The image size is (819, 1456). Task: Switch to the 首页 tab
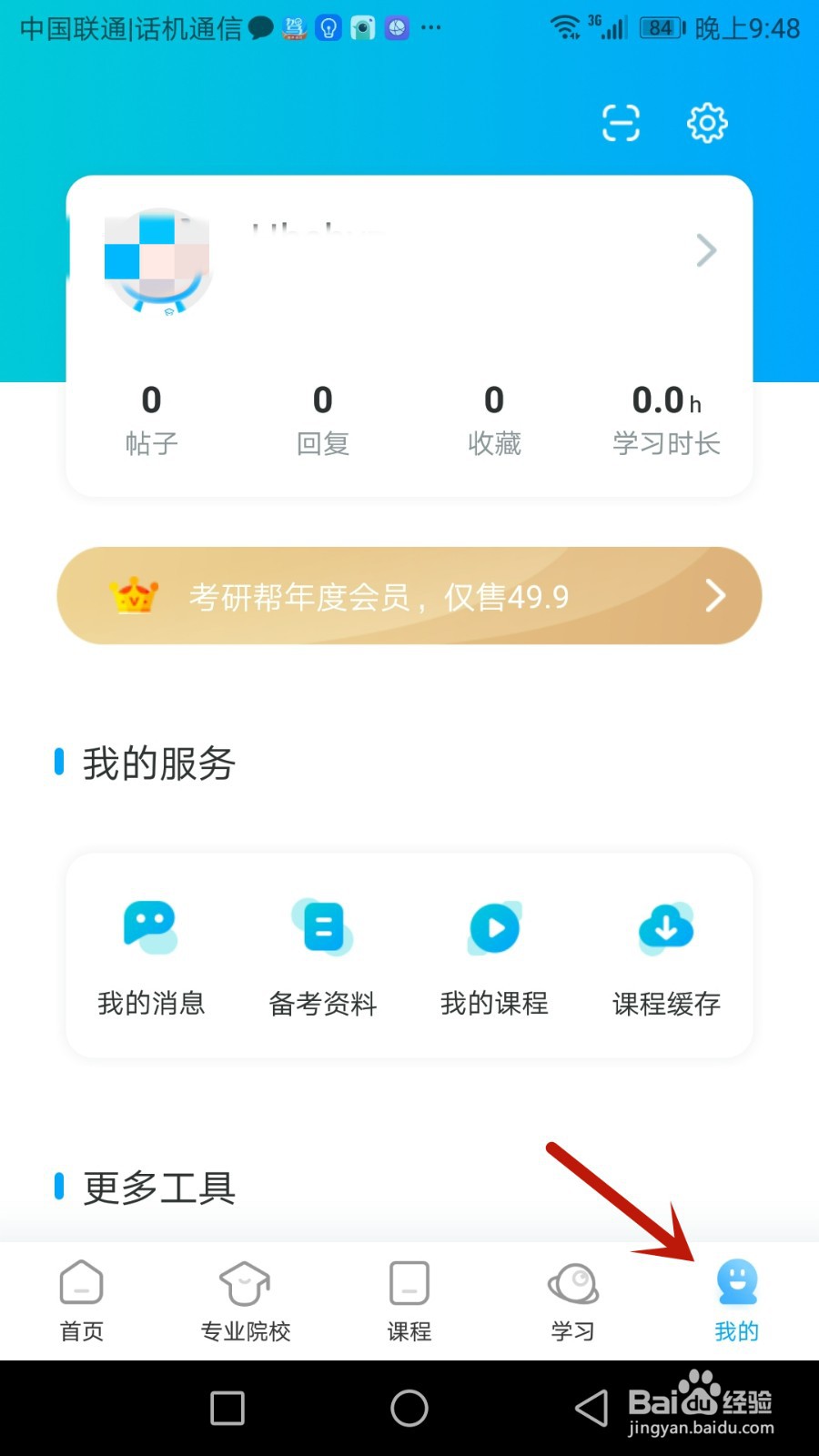coord(82,1301)
